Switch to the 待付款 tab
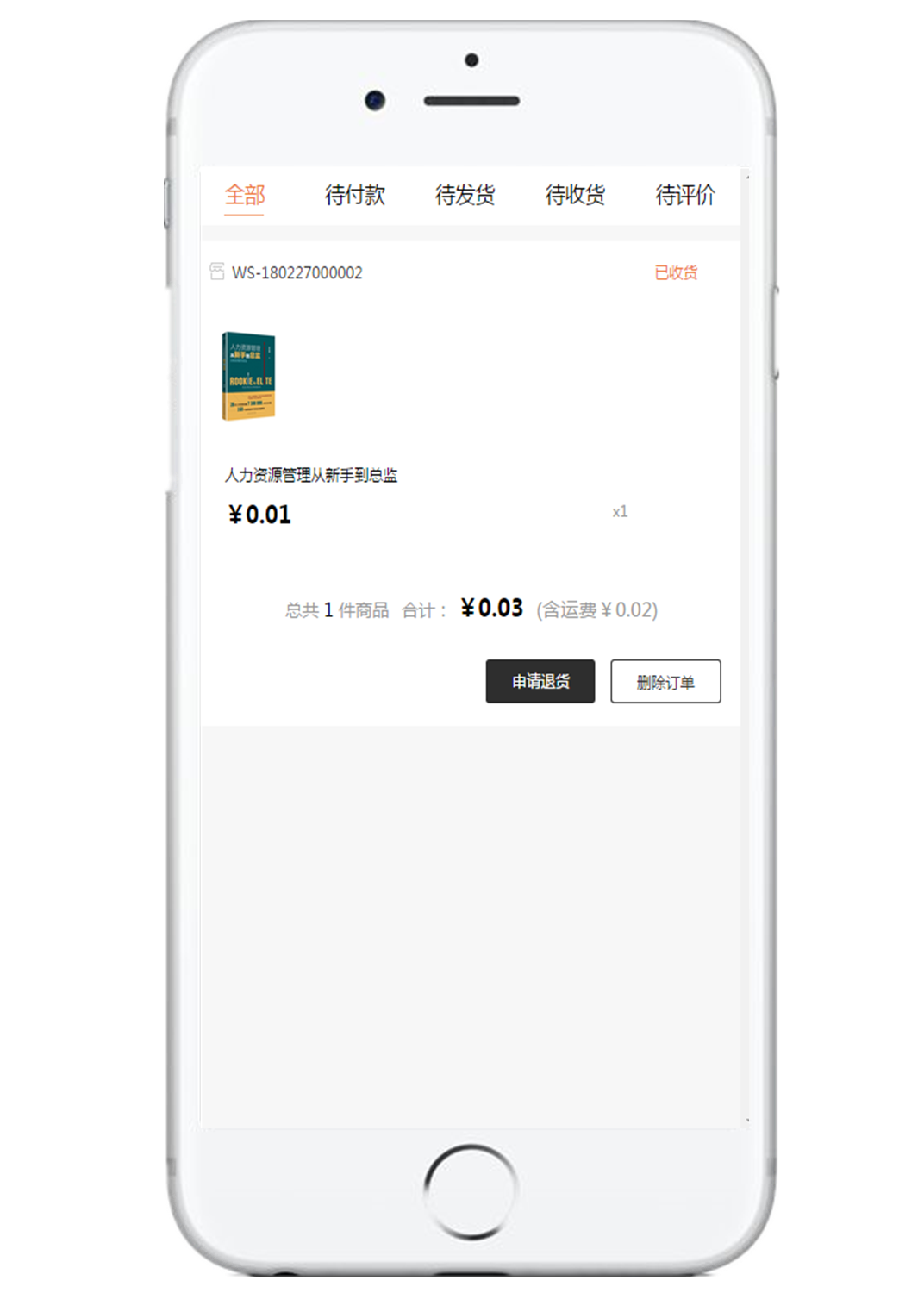The height and width of the screenshot is (1293, 924). pos(354,196)
